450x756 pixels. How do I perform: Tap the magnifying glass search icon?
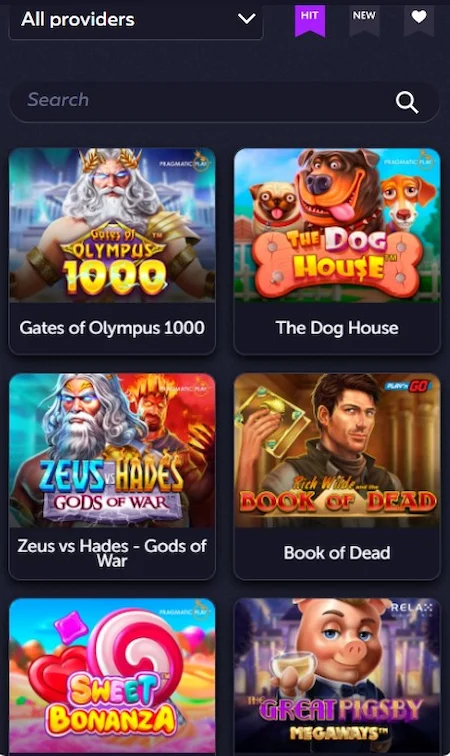coord(407,102)
